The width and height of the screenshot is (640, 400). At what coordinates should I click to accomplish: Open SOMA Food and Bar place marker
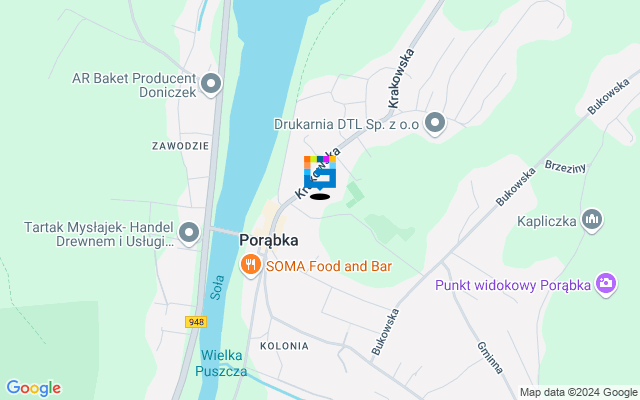250,266
